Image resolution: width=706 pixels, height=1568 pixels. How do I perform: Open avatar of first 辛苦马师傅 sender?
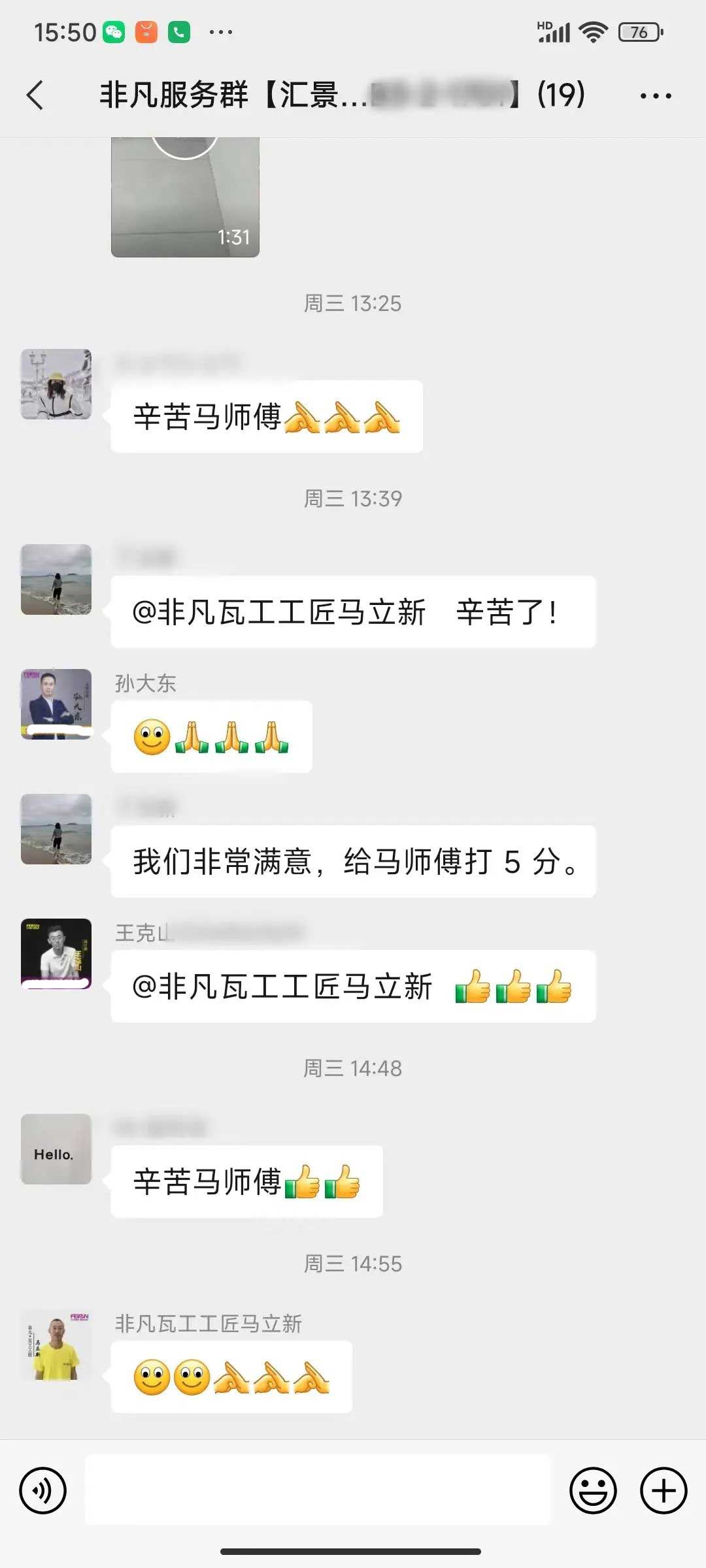click(x=56, y=384)
